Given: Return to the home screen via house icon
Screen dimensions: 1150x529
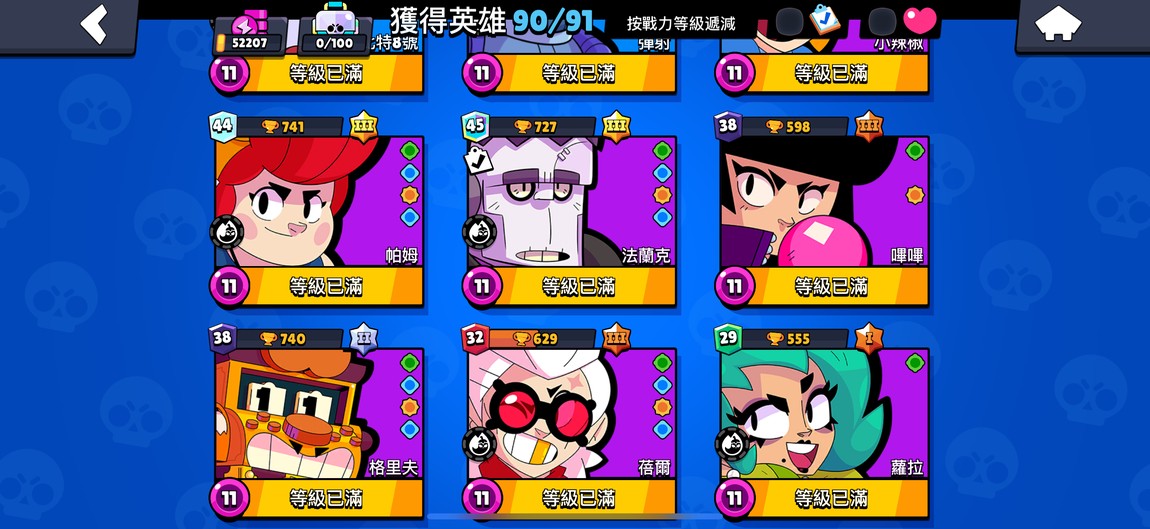Looking at the screenshot, I should pyautogui.click(x=1057, y=24).
